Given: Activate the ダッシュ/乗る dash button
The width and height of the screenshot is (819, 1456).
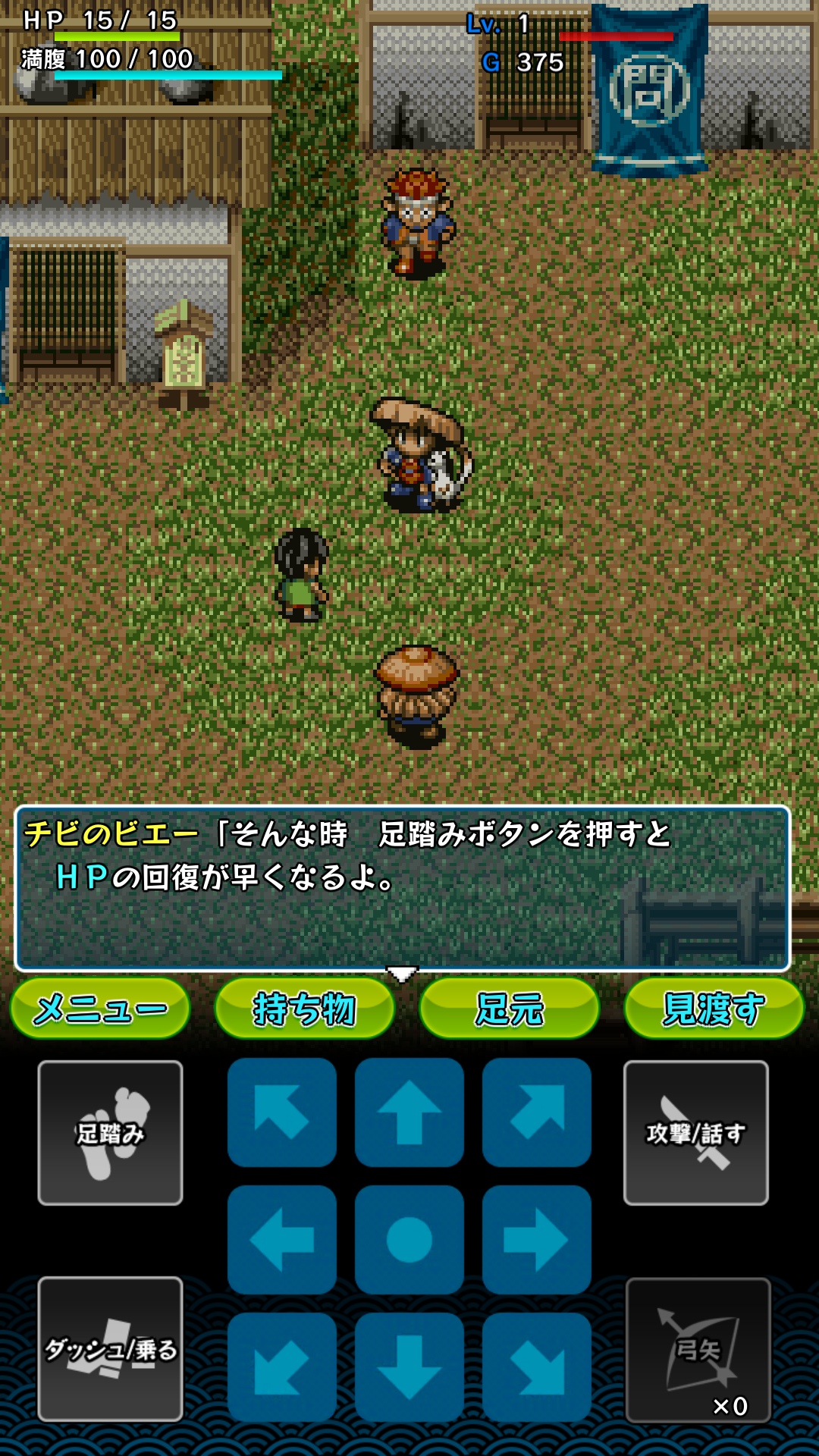Looking at the screenshot, I should pyautogui.click(x=111, y=1349).
